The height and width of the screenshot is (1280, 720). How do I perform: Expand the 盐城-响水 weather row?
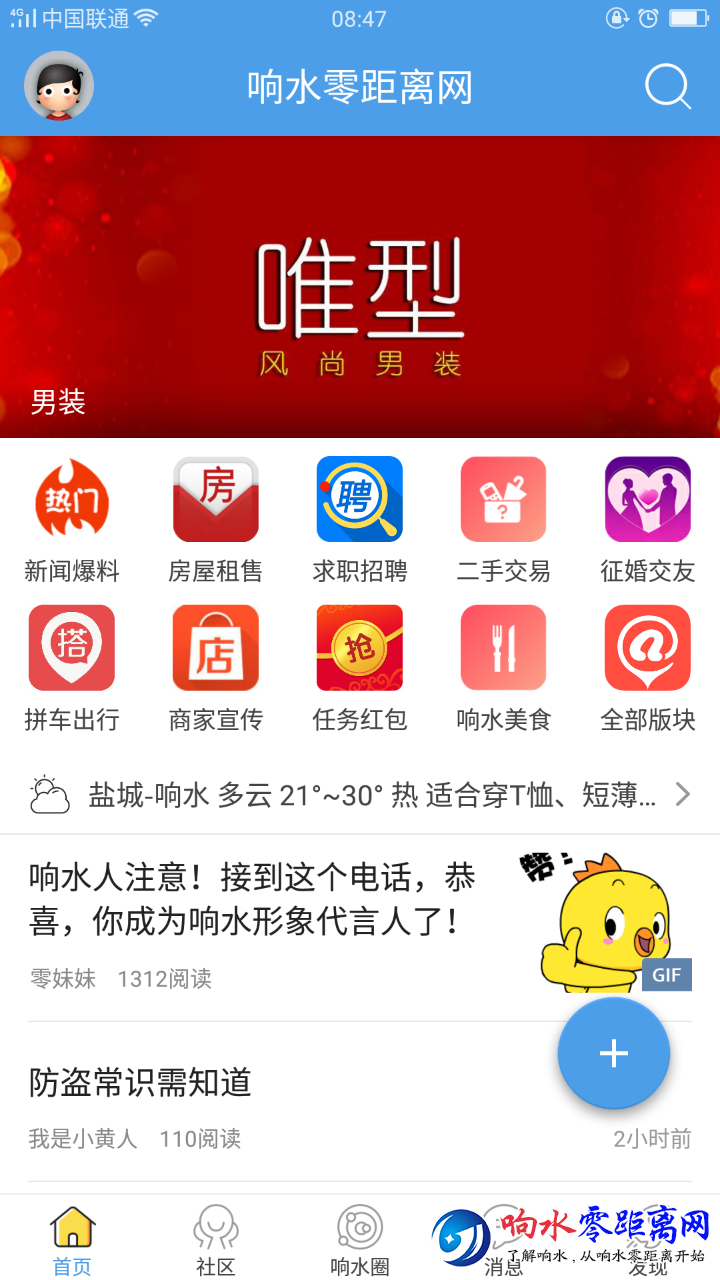[360, 796]
